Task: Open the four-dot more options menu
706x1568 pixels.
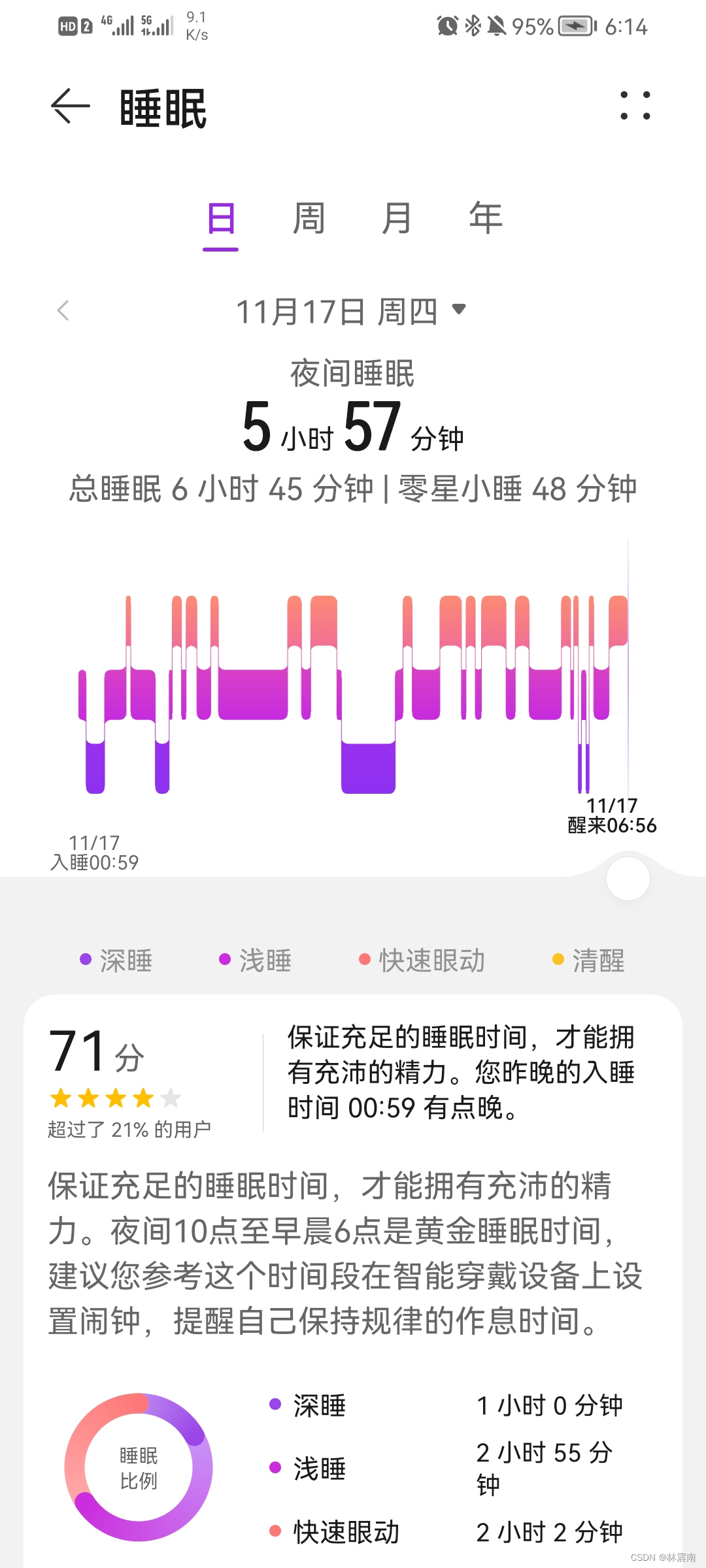Action: click(635, 106)
